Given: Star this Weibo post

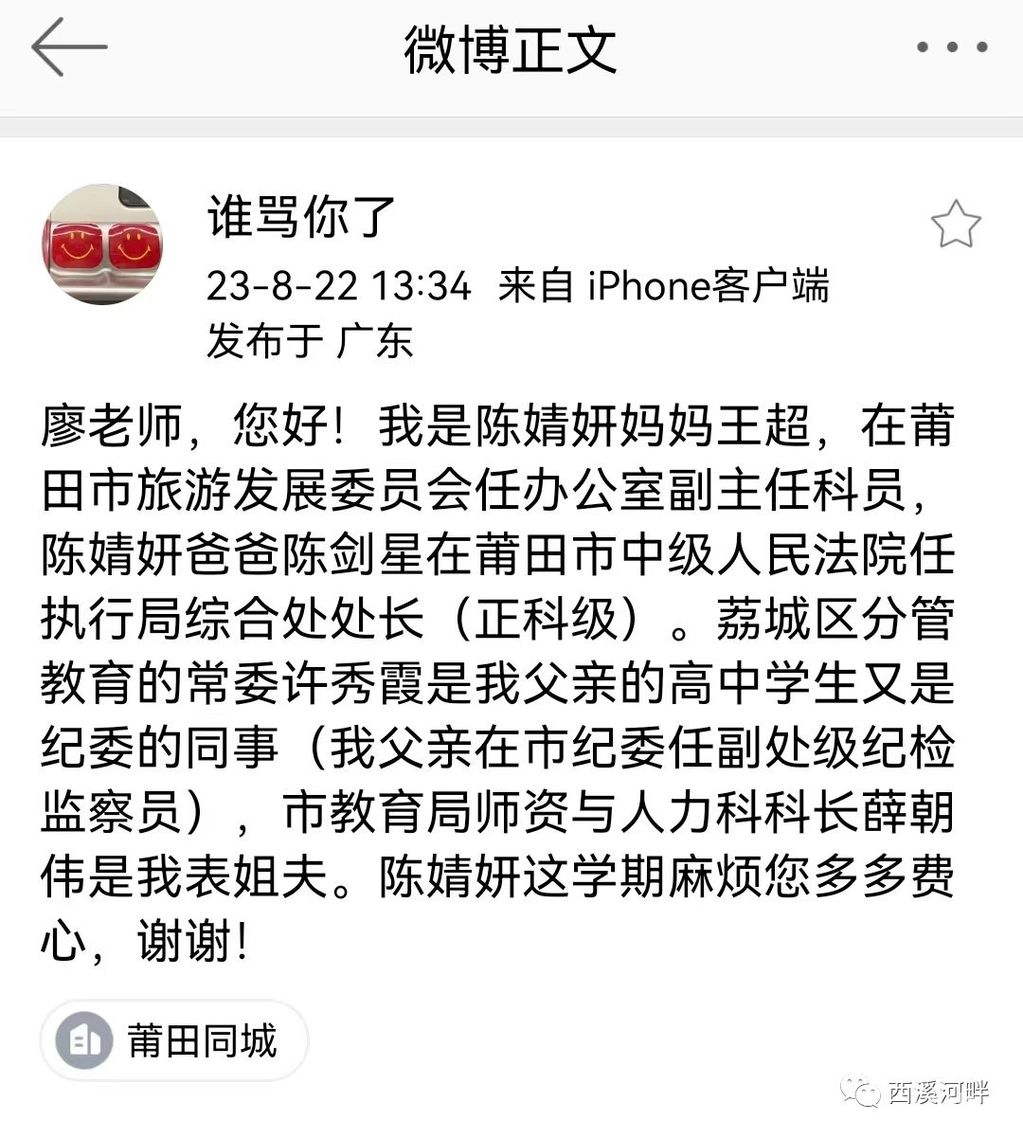Looking at the screenshot, I should pos(955,224).
